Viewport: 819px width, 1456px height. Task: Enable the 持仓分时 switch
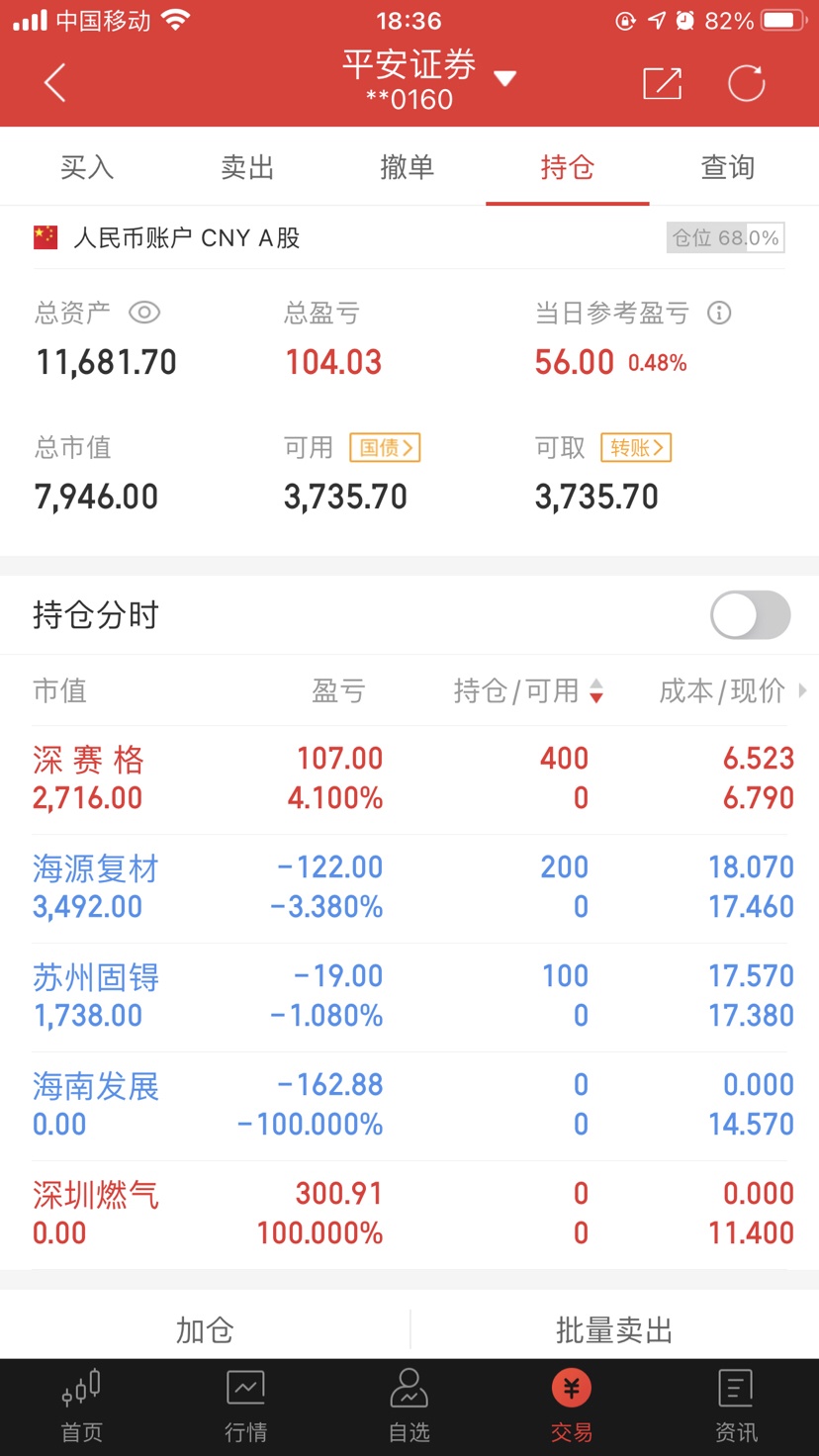(751, 616)
